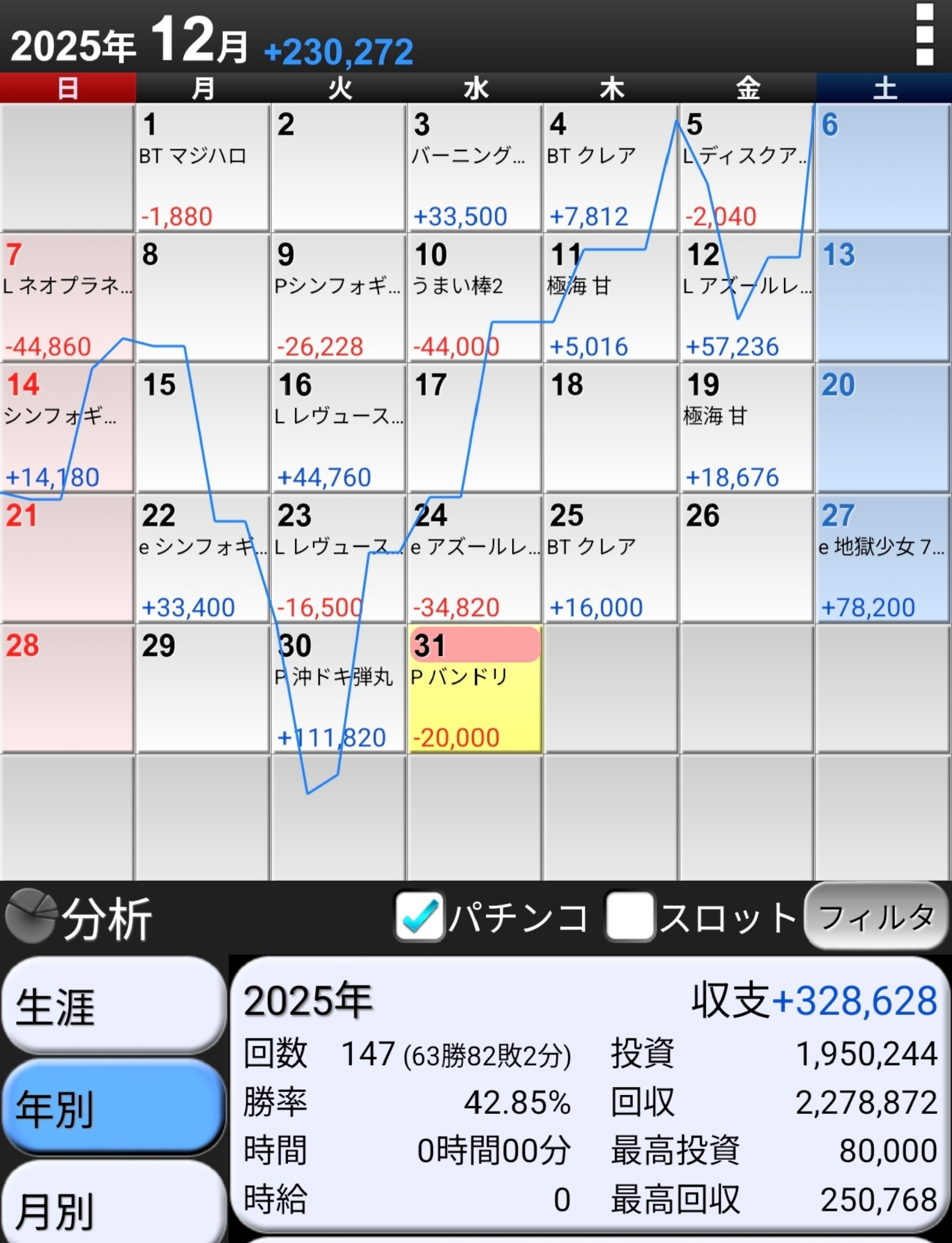Open December 30 沖ドキ弾丸 entry

click(x=338, y=690)
